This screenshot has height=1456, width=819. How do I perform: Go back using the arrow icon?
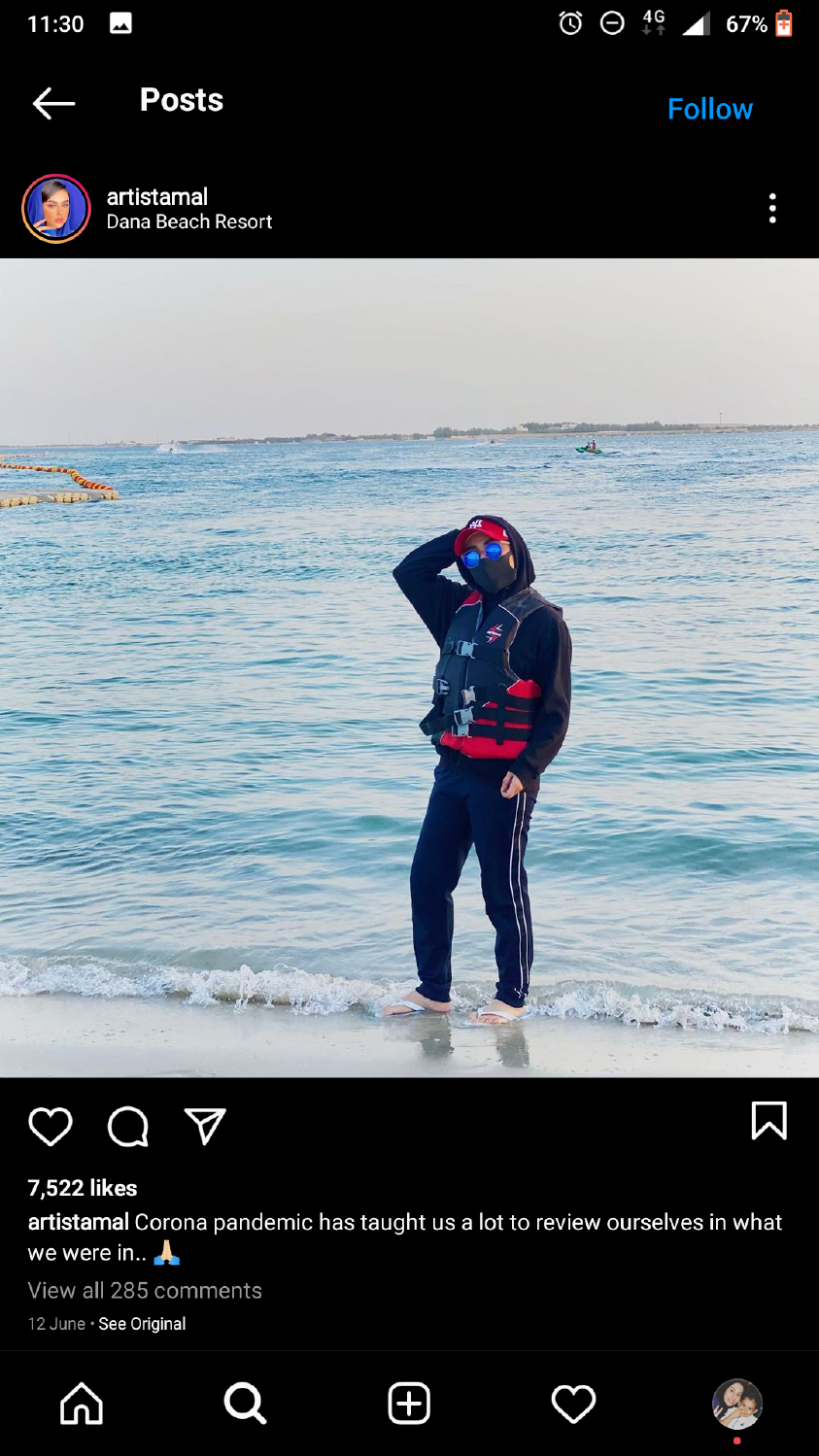pos(53,103)
